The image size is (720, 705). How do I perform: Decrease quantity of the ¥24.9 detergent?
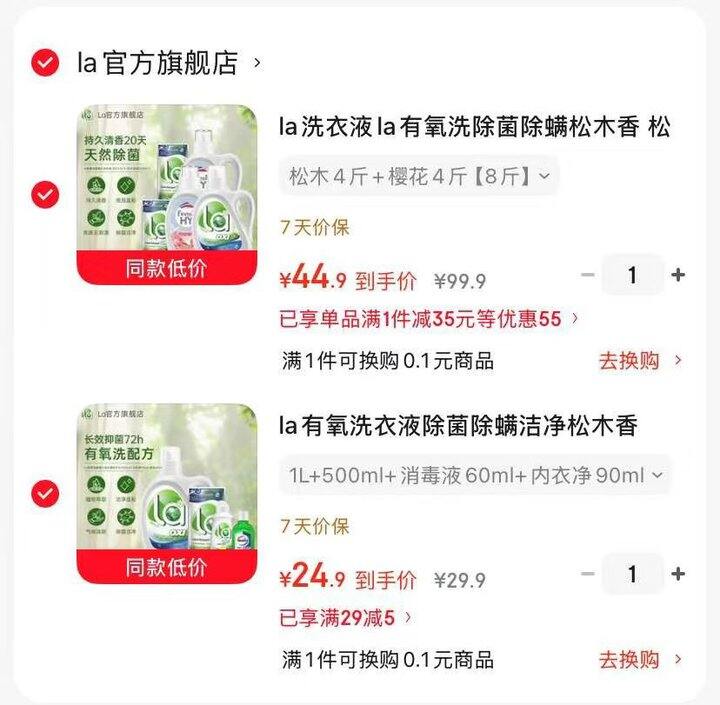pyautogui.click(x=588, y=574)
